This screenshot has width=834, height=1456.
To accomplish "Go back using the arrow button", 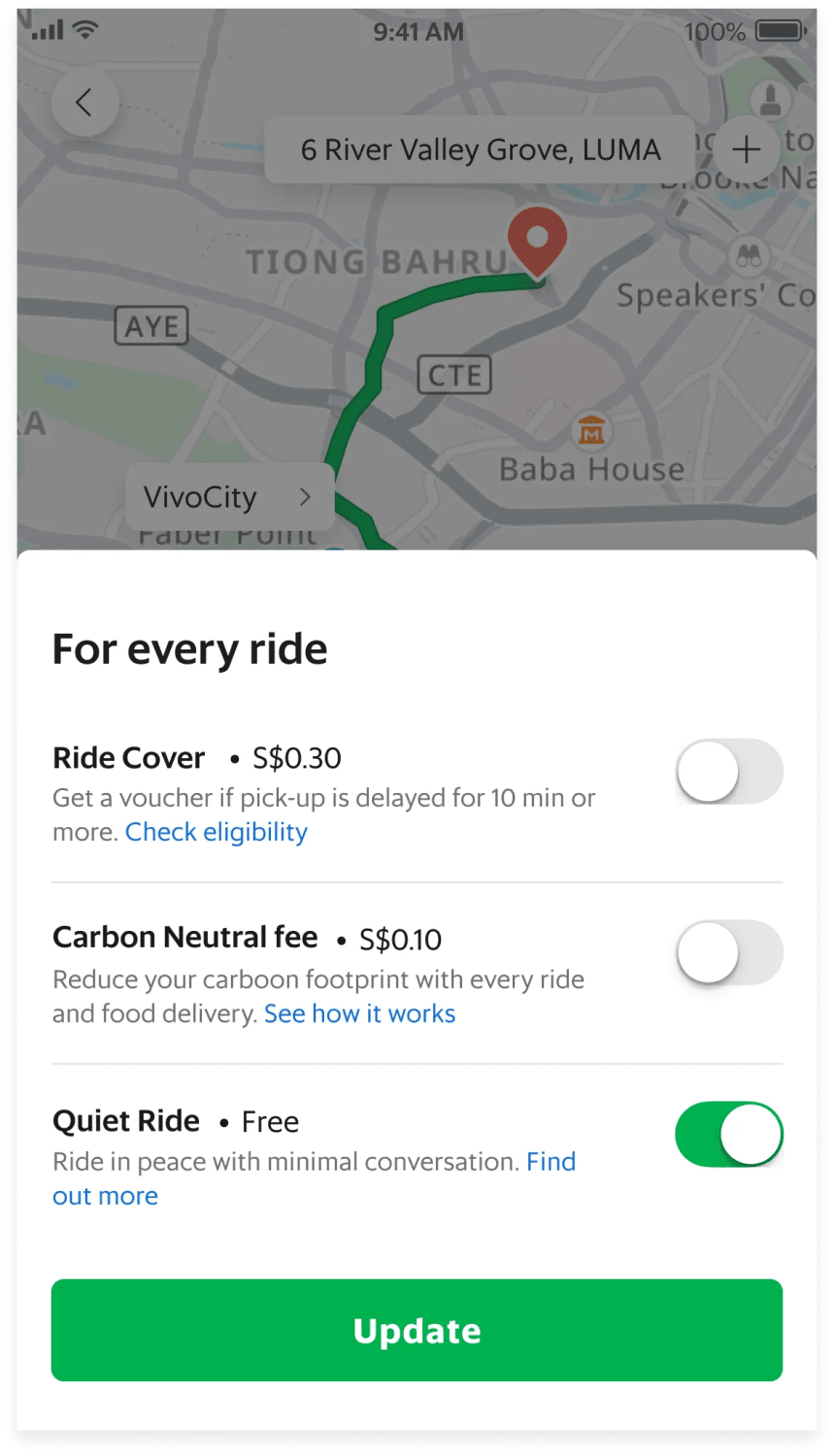I will coord(84,102).
